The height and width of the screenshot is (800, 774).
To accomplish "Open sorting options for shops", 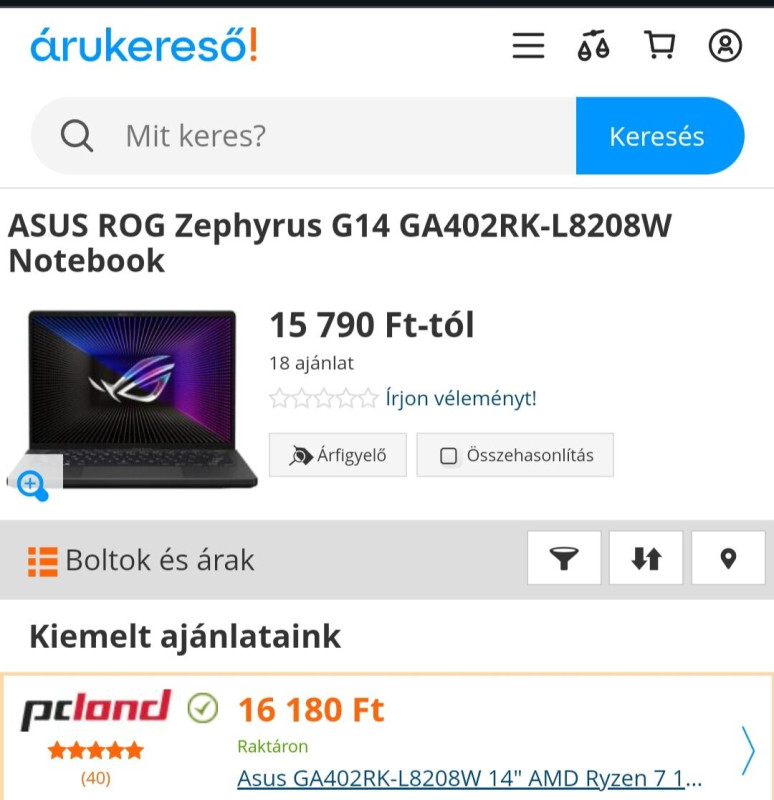I will click(x=646, y=558).
